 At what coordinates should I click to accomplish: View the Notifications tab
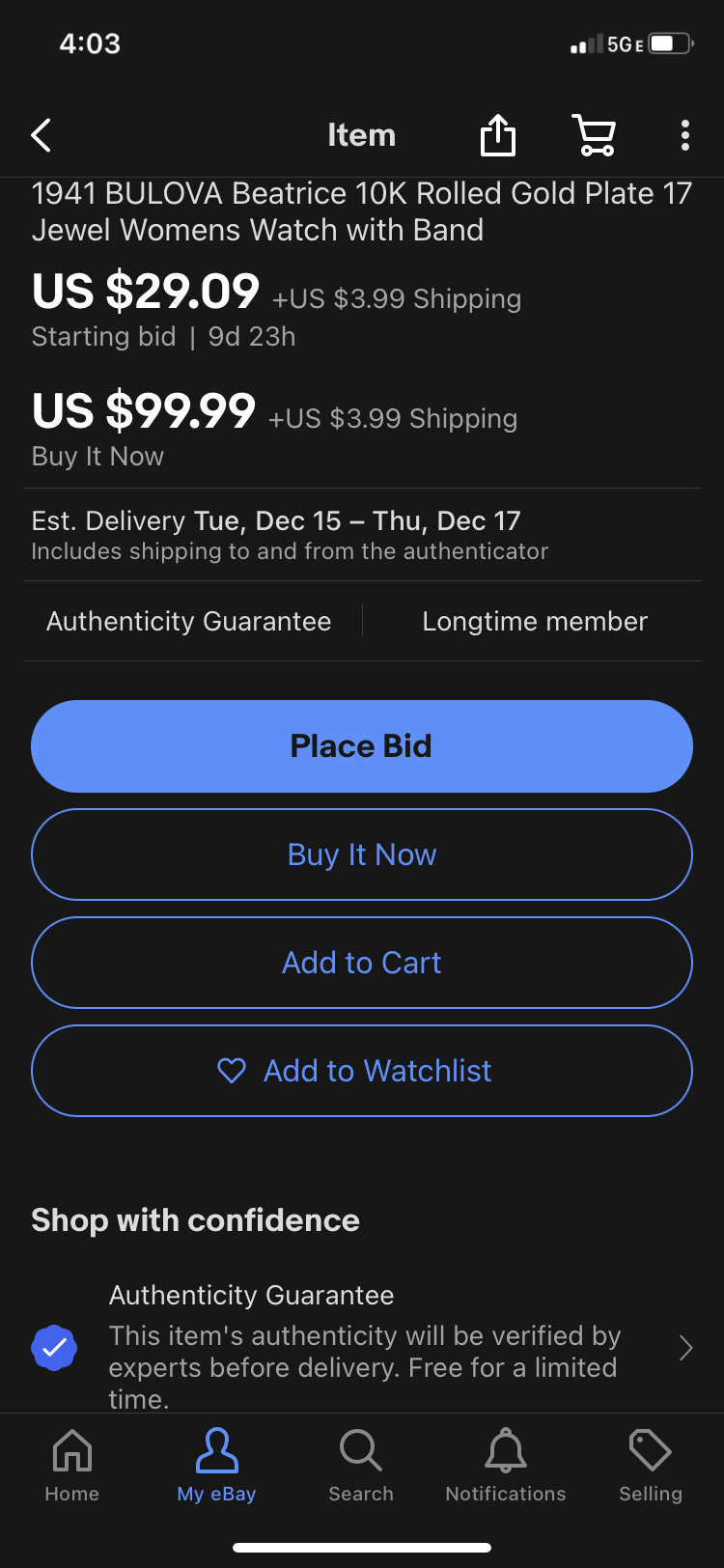coord(506,1466)
